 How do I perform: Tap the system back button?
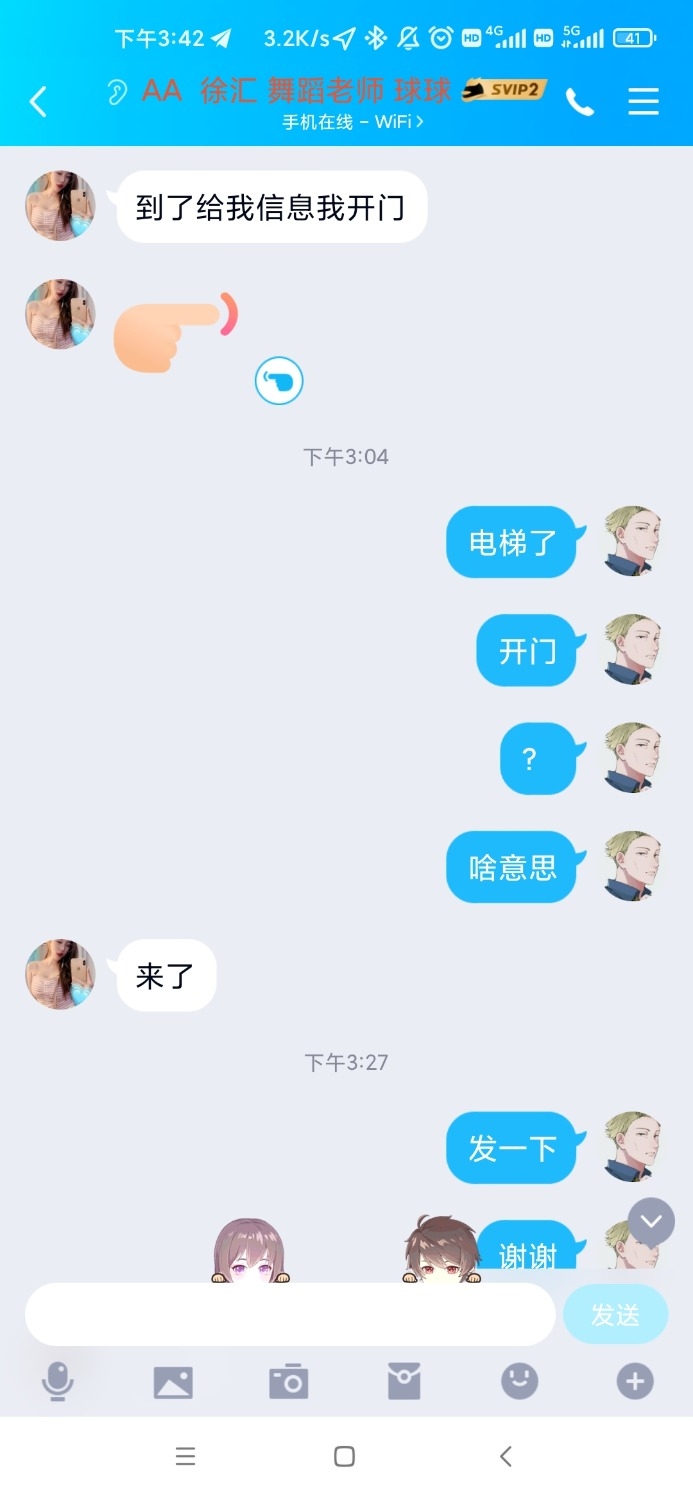point(506,1456)
